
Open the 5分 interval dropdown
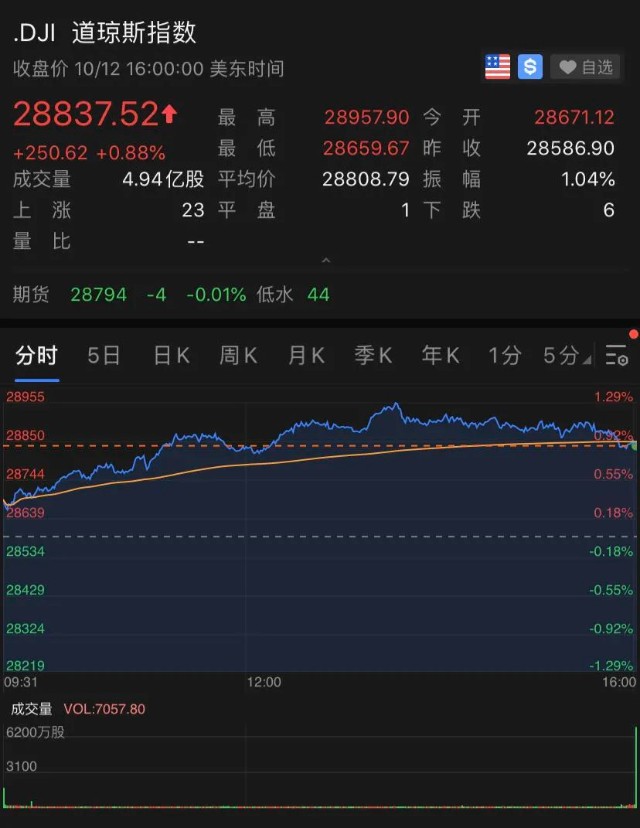(x=565, y=356)
